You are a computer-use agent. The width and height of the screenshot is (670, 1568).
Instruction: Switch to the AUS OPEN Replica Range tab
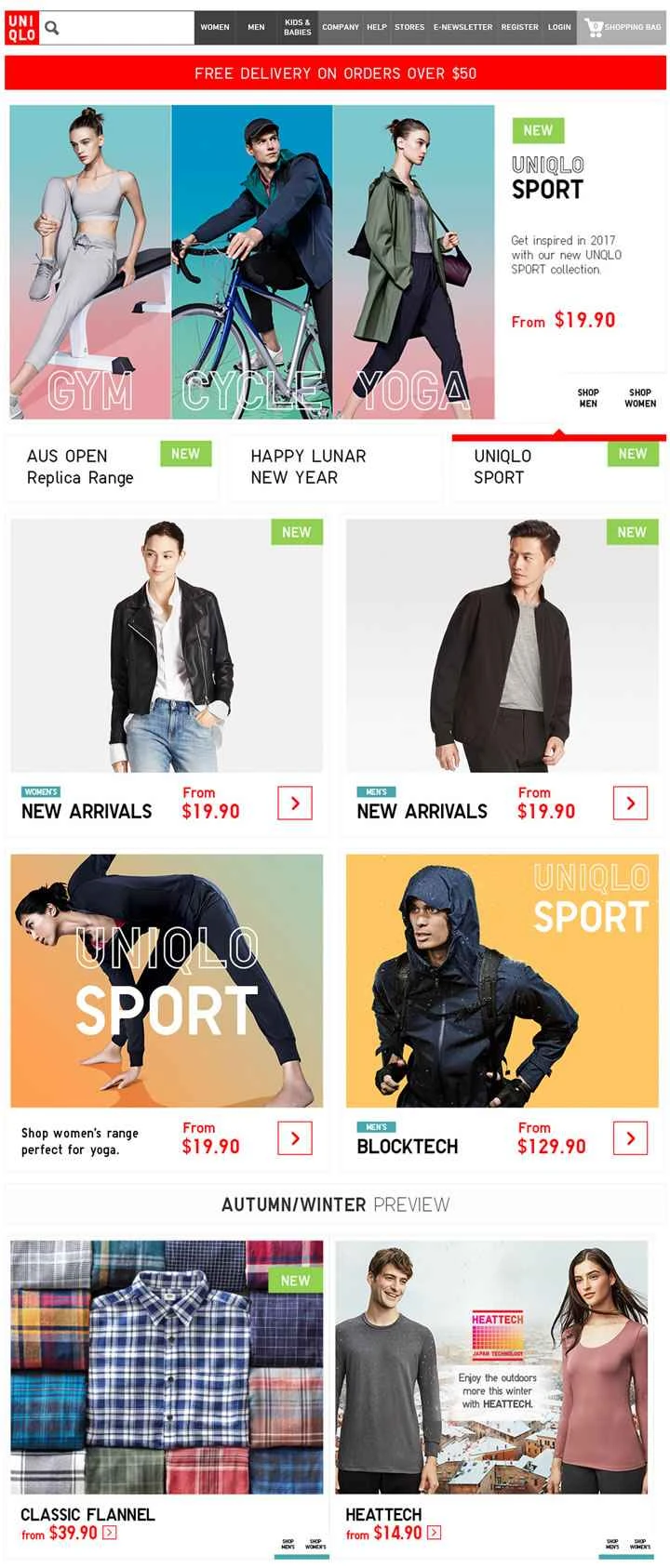112,467
